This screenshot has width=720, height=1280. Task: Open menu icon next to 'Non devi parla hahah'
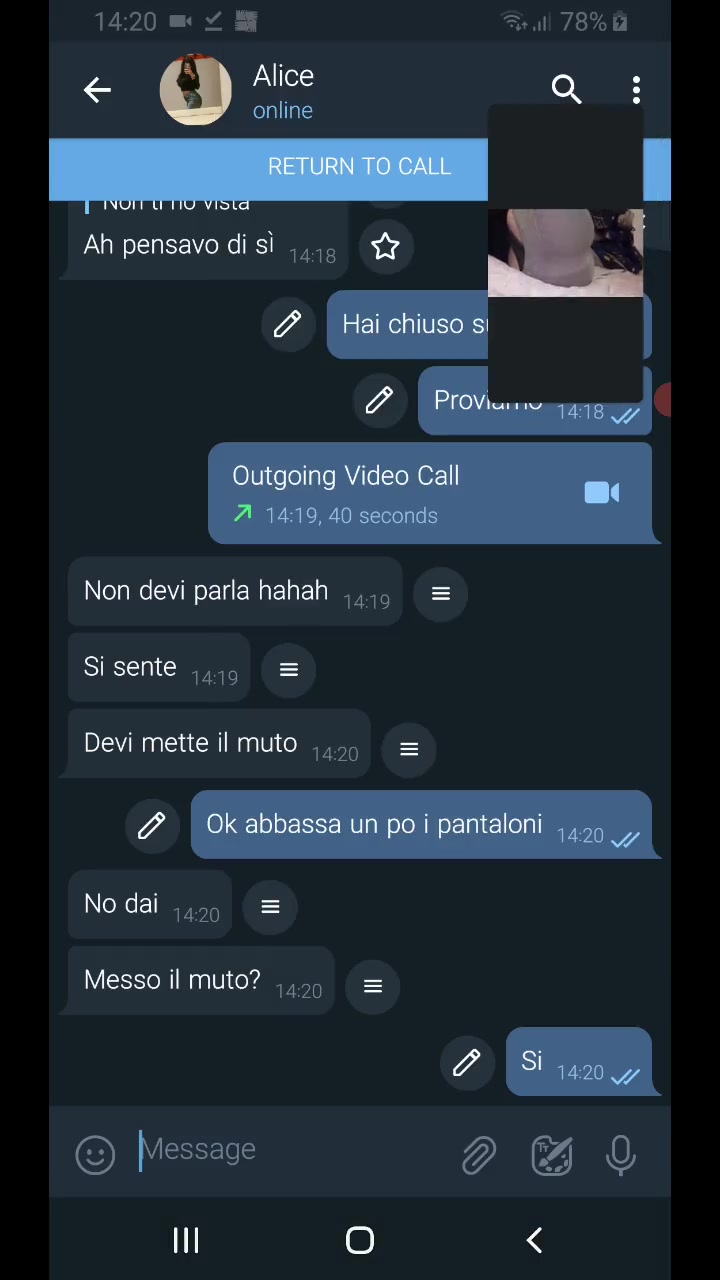441,594
